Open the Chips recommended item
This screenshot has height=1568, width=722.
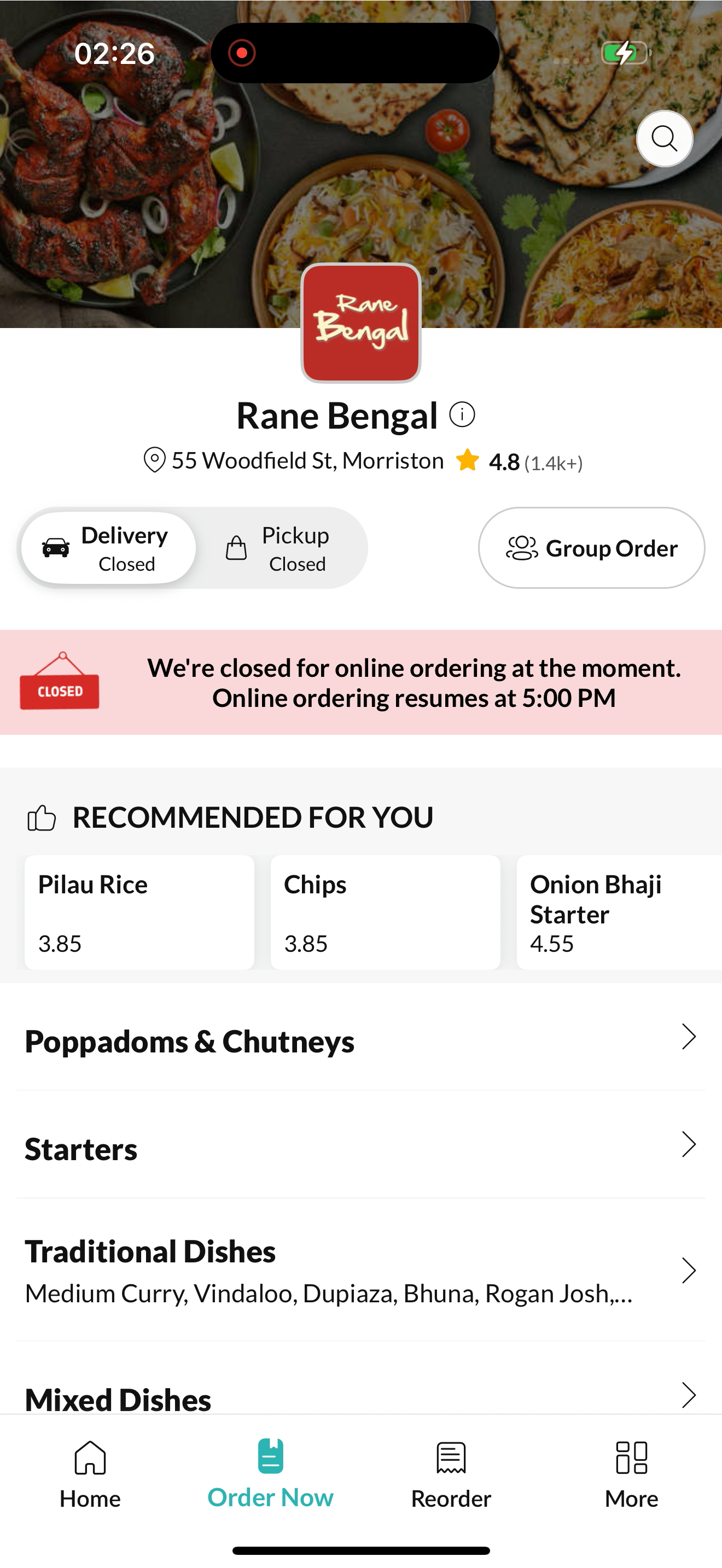pos(386,912)
